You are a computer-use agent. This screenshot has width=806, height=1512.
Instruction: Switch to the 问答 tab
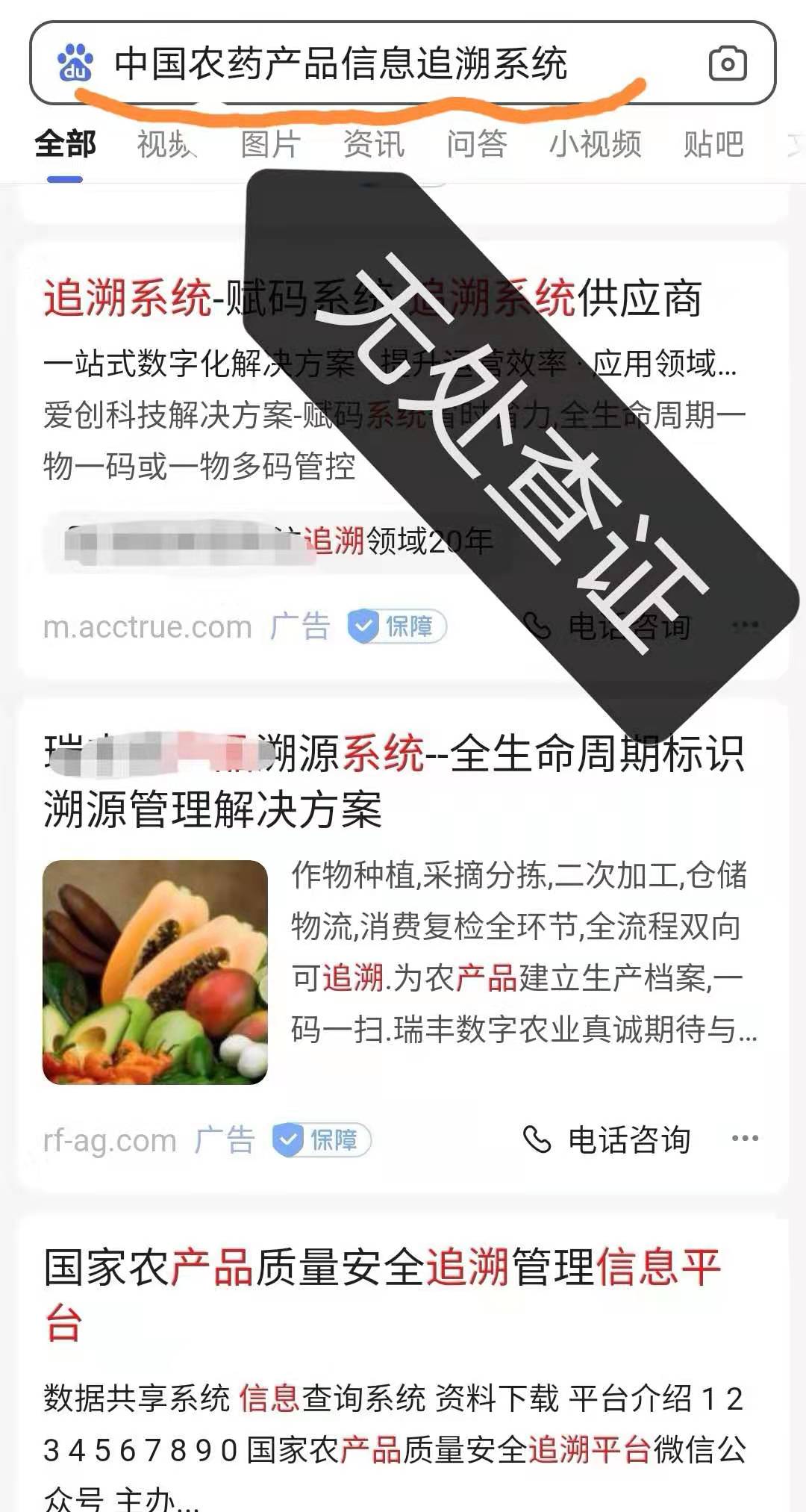pos(476,144)
